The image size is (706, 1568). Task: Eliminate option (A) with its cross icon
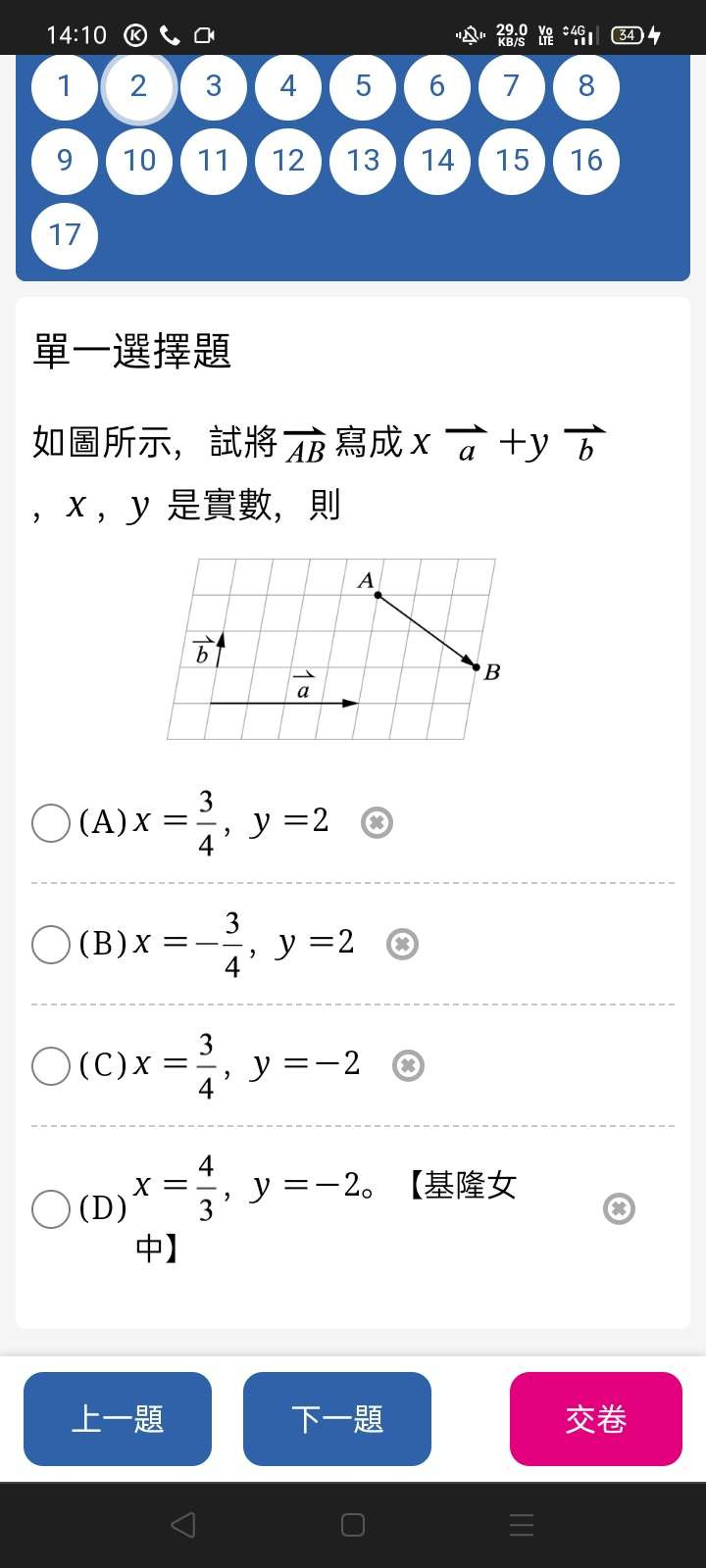point(377,822)
